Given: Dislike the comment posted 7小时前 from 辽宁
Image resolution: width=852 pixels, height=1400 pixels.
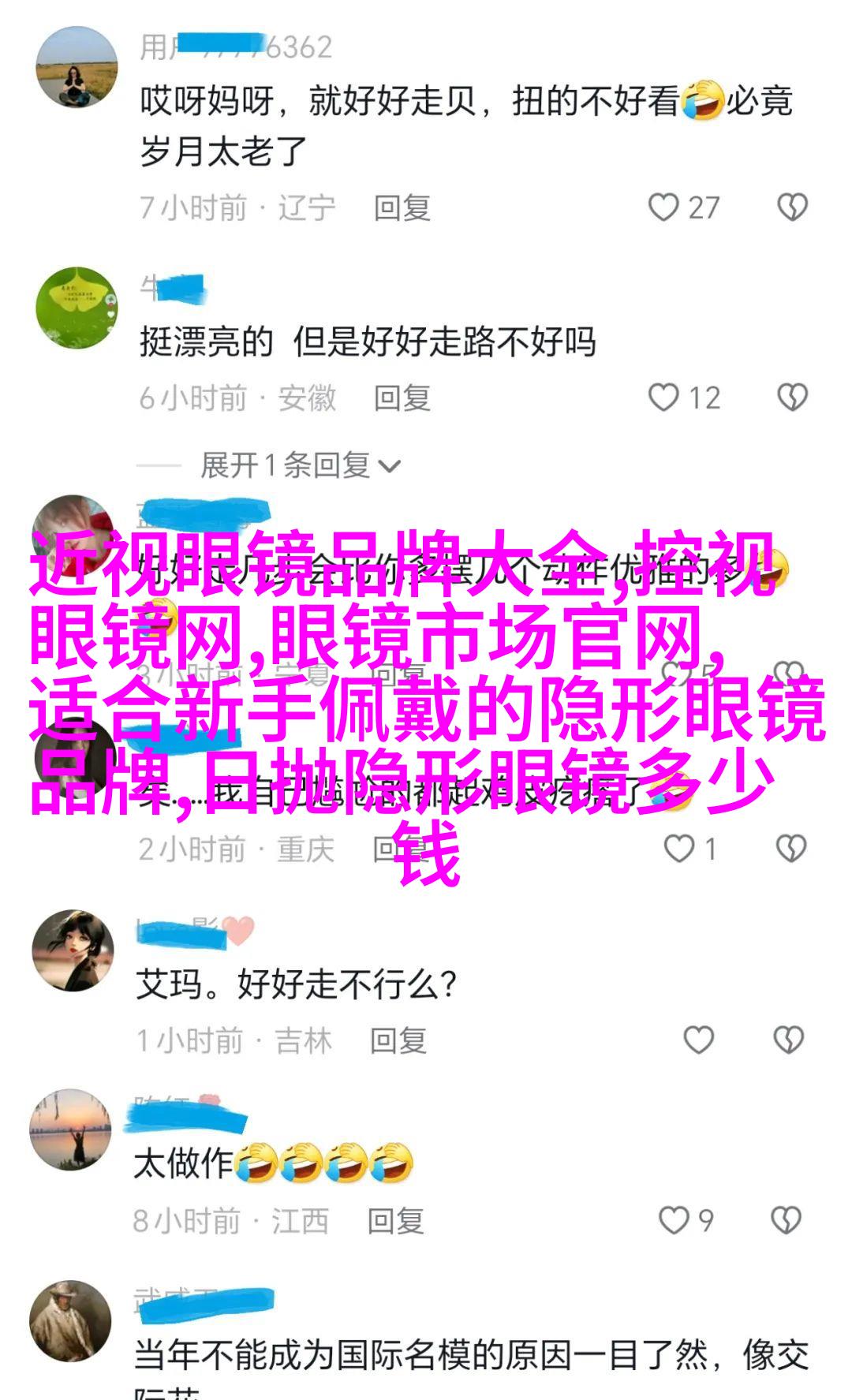Looking at the screenshot, I should [x=792, y=207].
